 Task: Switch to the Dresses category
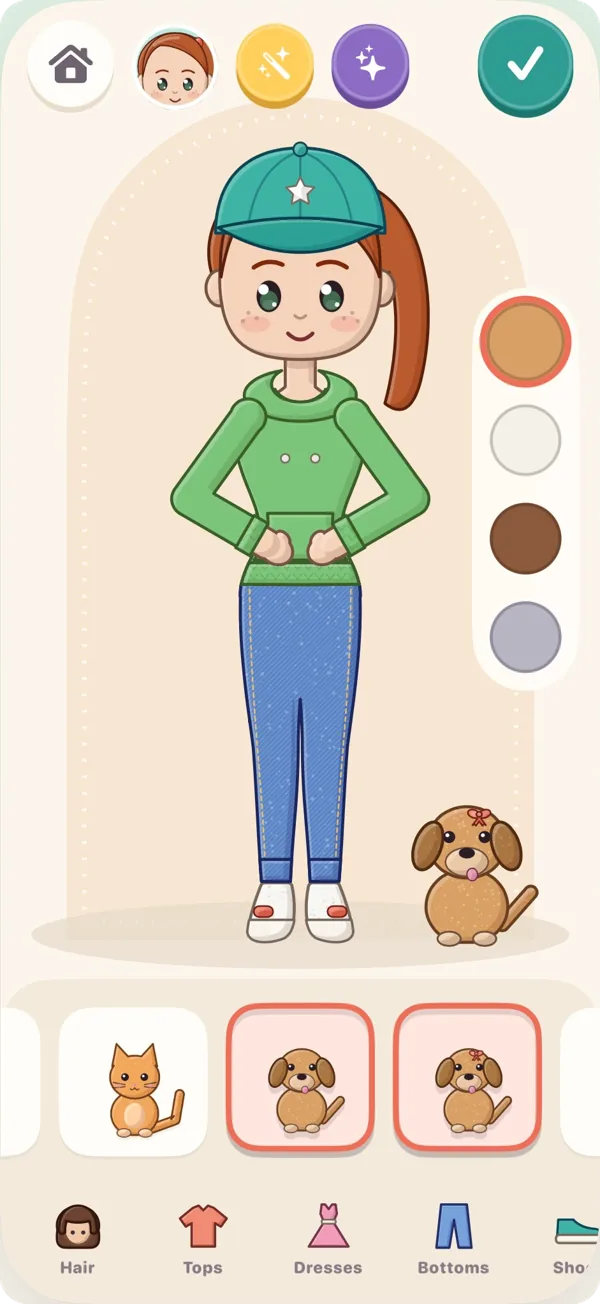point(328,1239)
